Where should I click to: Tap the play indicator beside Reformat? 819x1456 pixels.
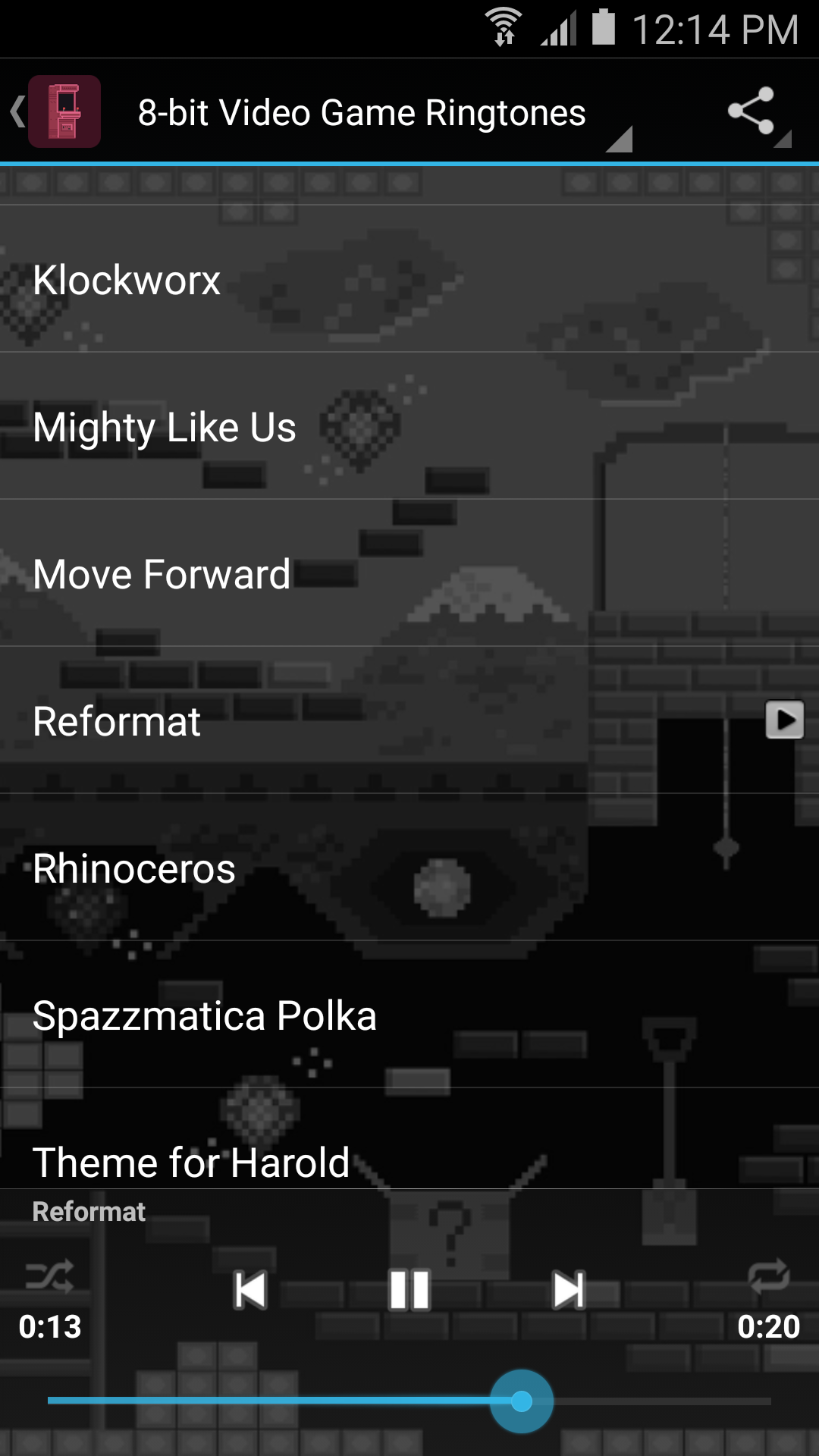pos(785,720)
